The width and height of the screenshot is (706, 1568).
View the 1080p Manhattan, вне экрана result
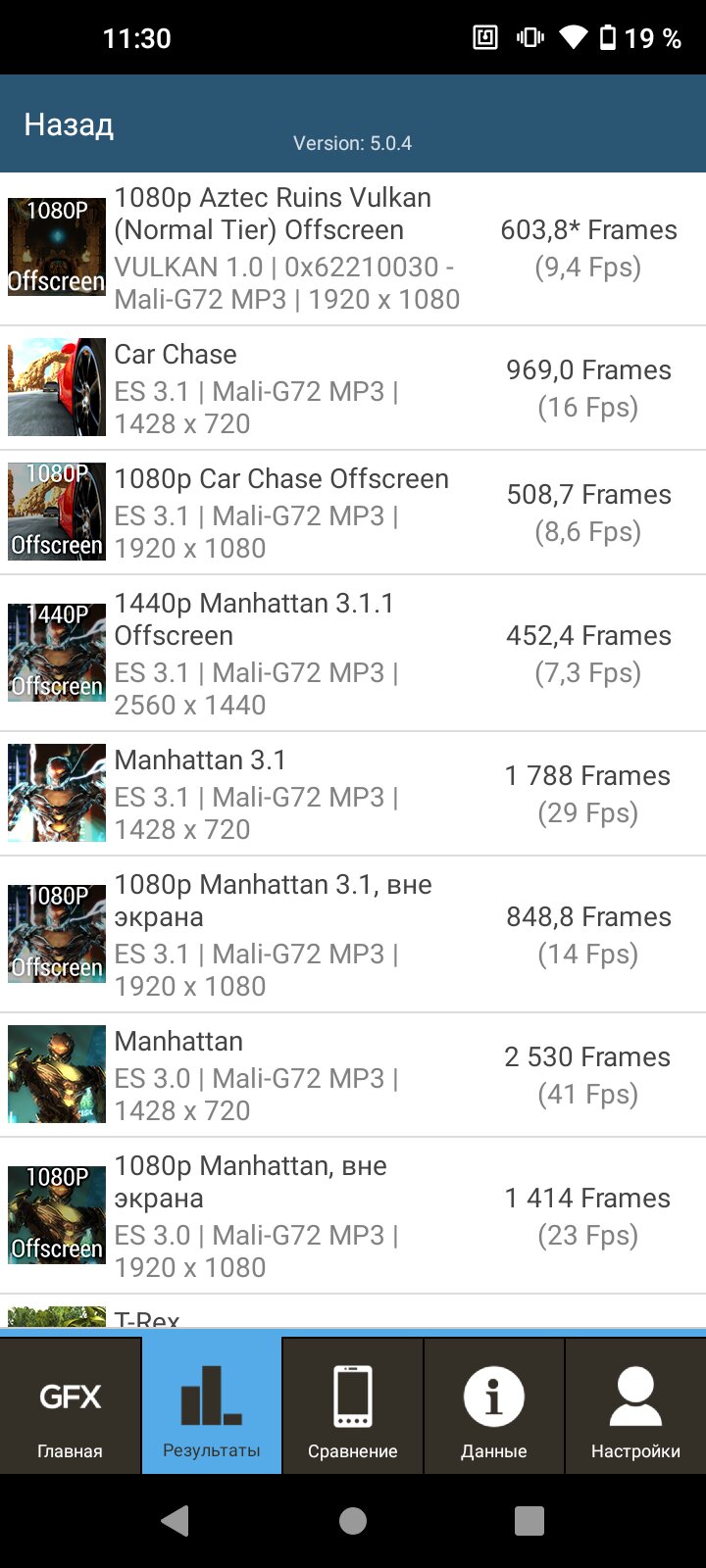click(x=353, y=1216)
